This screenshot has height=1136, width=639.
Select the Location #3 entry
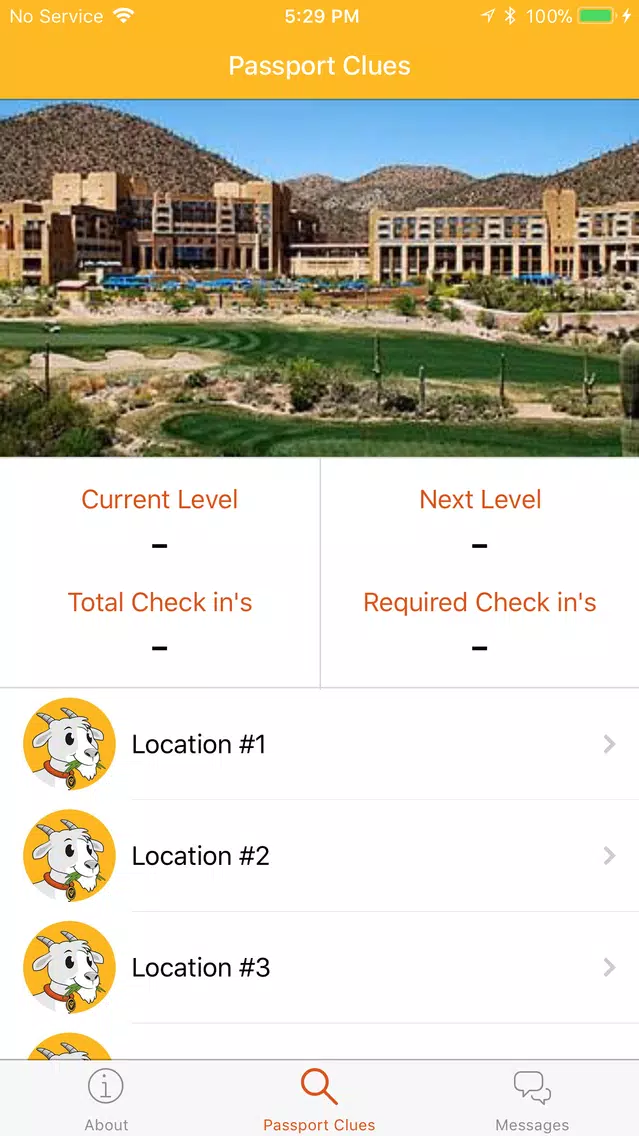coord(320,967)
